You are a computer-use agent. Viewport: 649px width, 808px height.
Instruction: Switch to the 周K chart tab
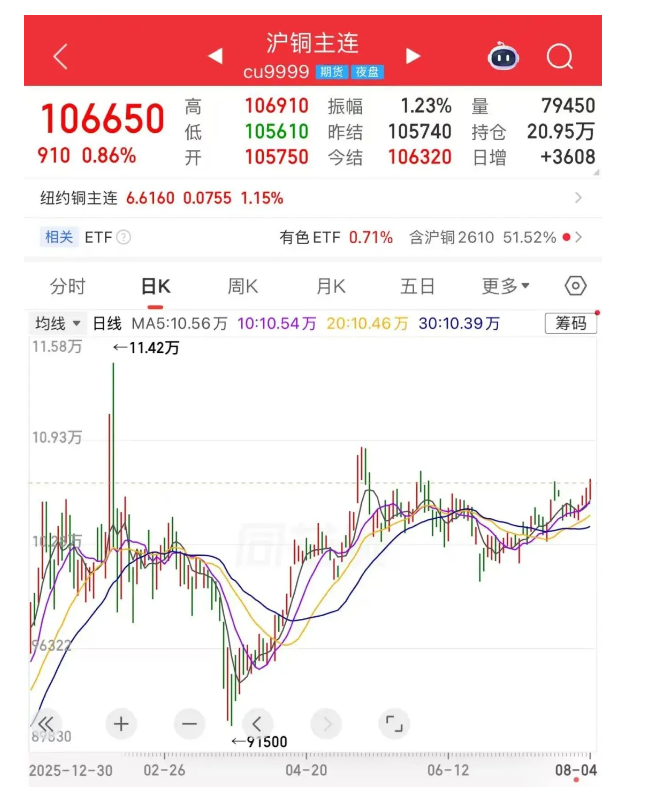point(243,286)
